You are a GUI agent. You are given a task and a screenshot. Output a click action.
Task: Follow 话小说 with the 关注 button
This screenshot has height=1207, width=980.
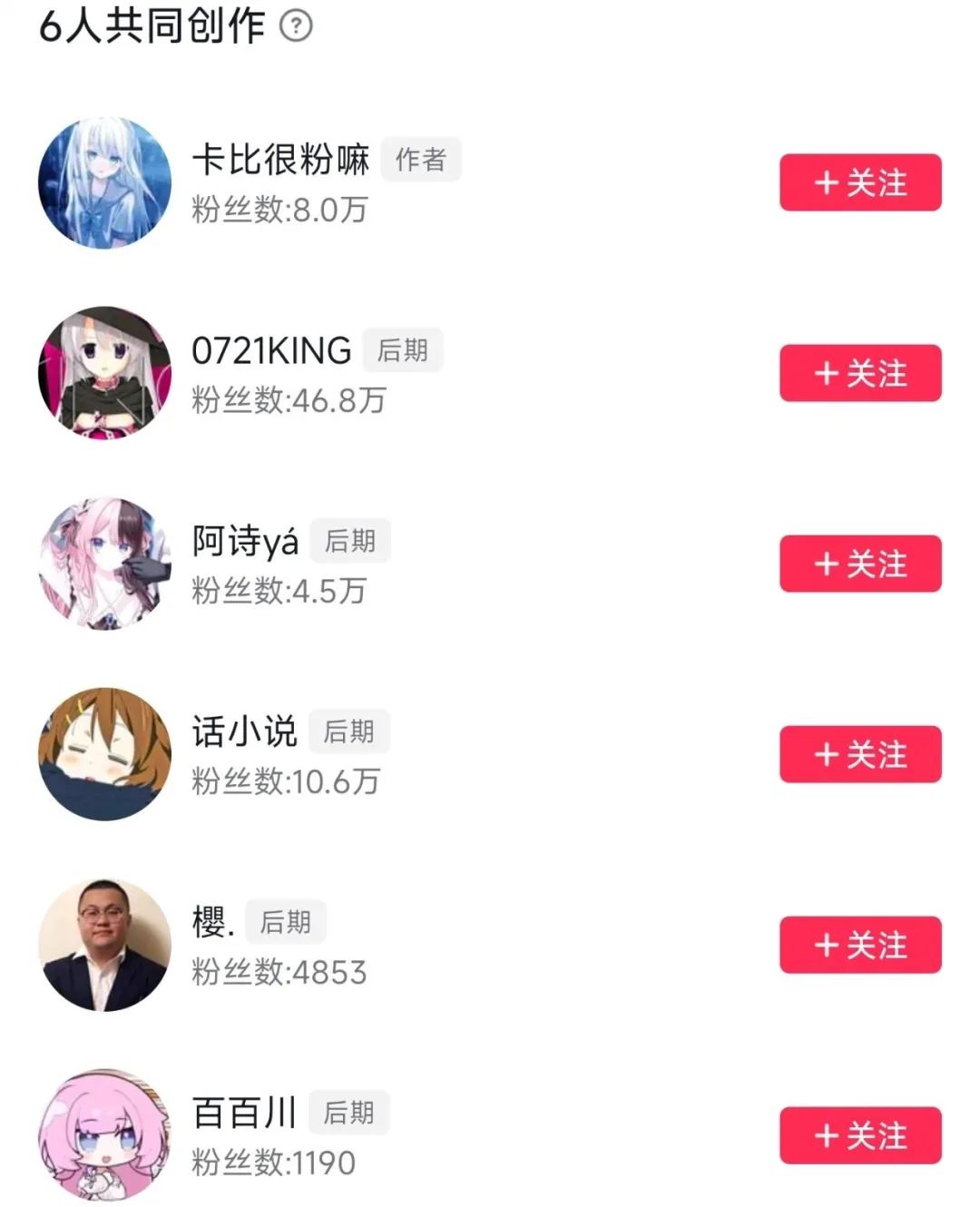point(860,754)
